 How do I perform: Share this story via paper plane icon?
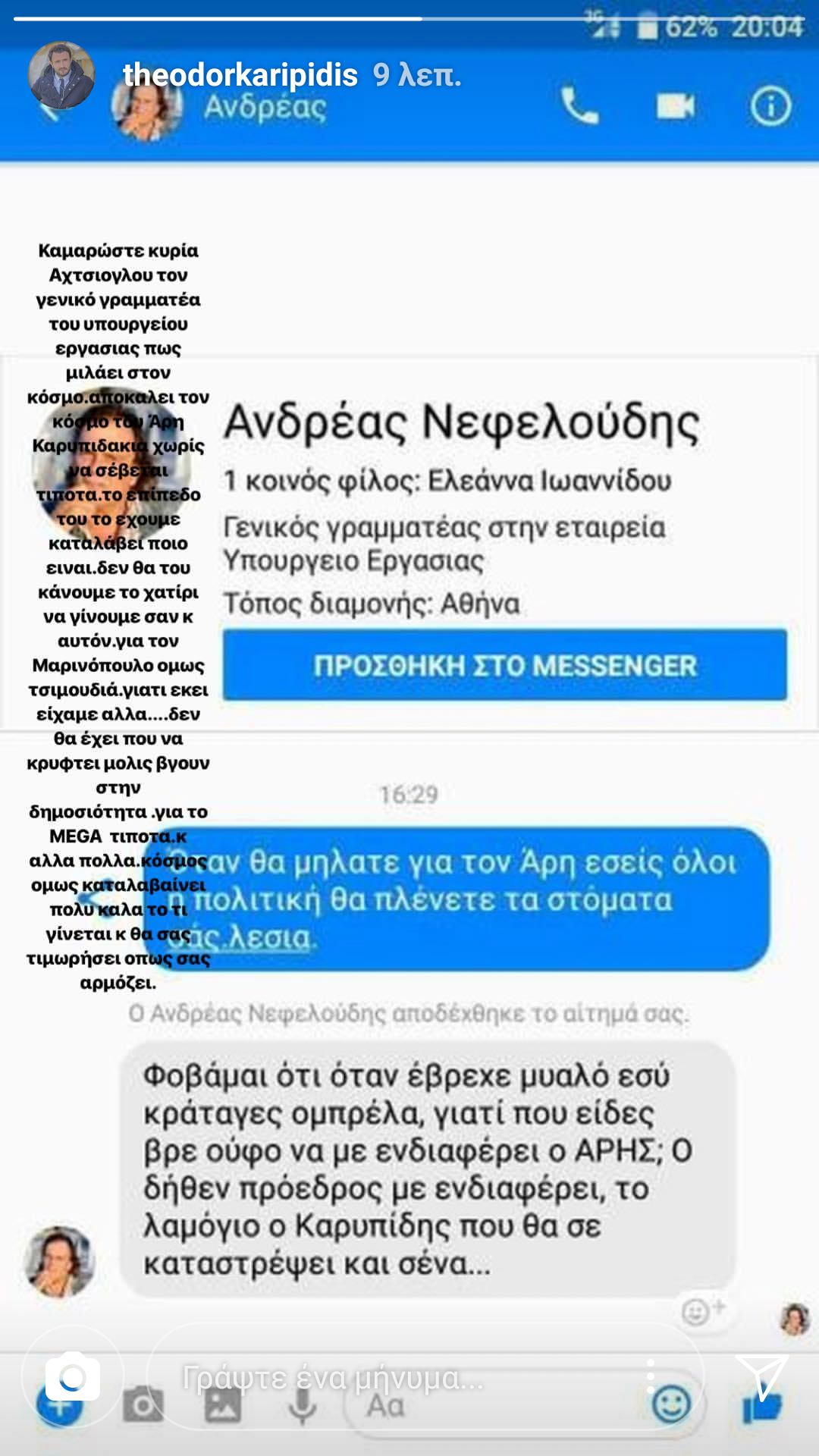[761, 1376]
